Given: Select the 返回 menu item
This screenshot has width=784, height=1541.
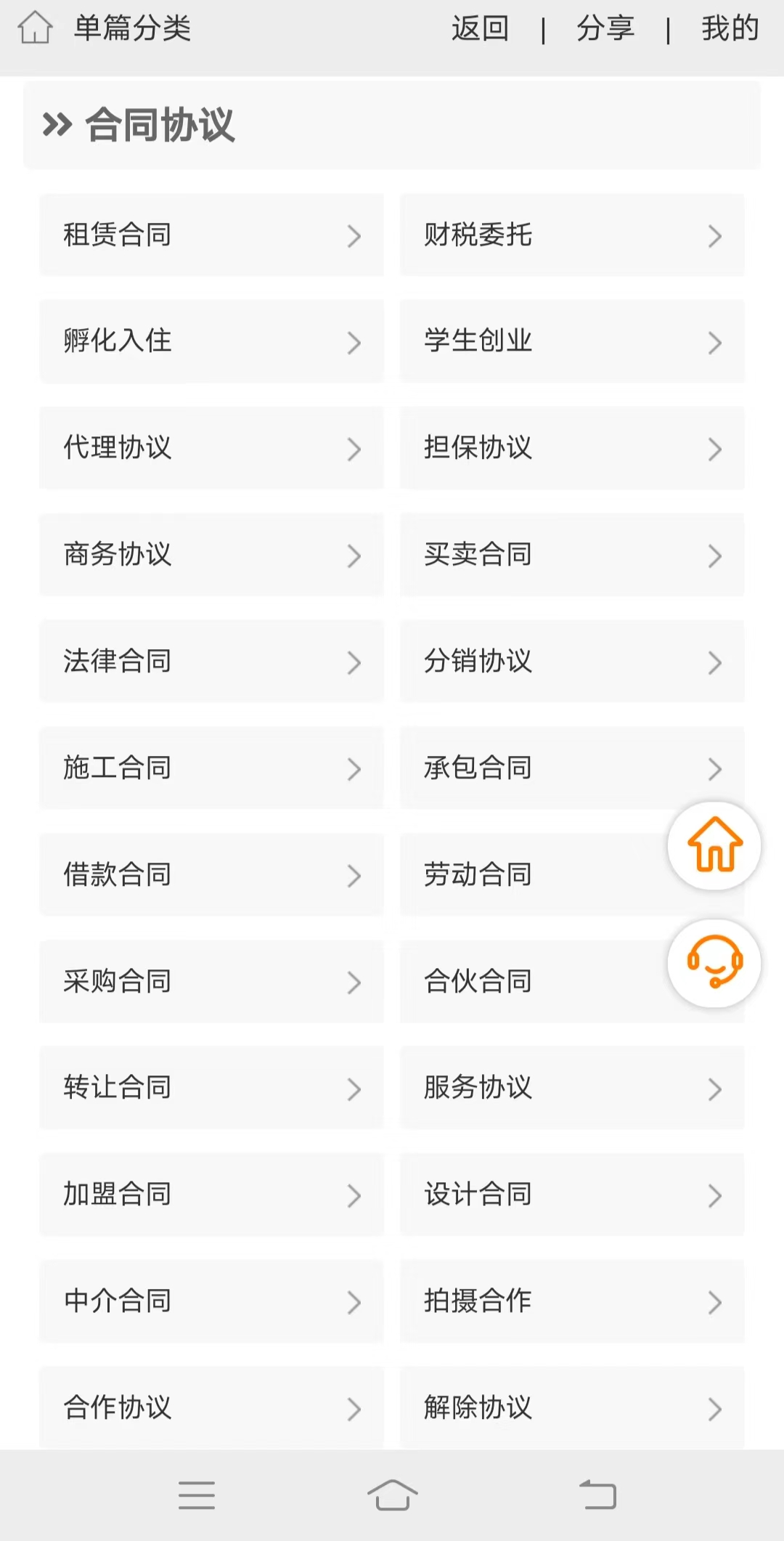Looking at the screenshot, I should [481, 29].
